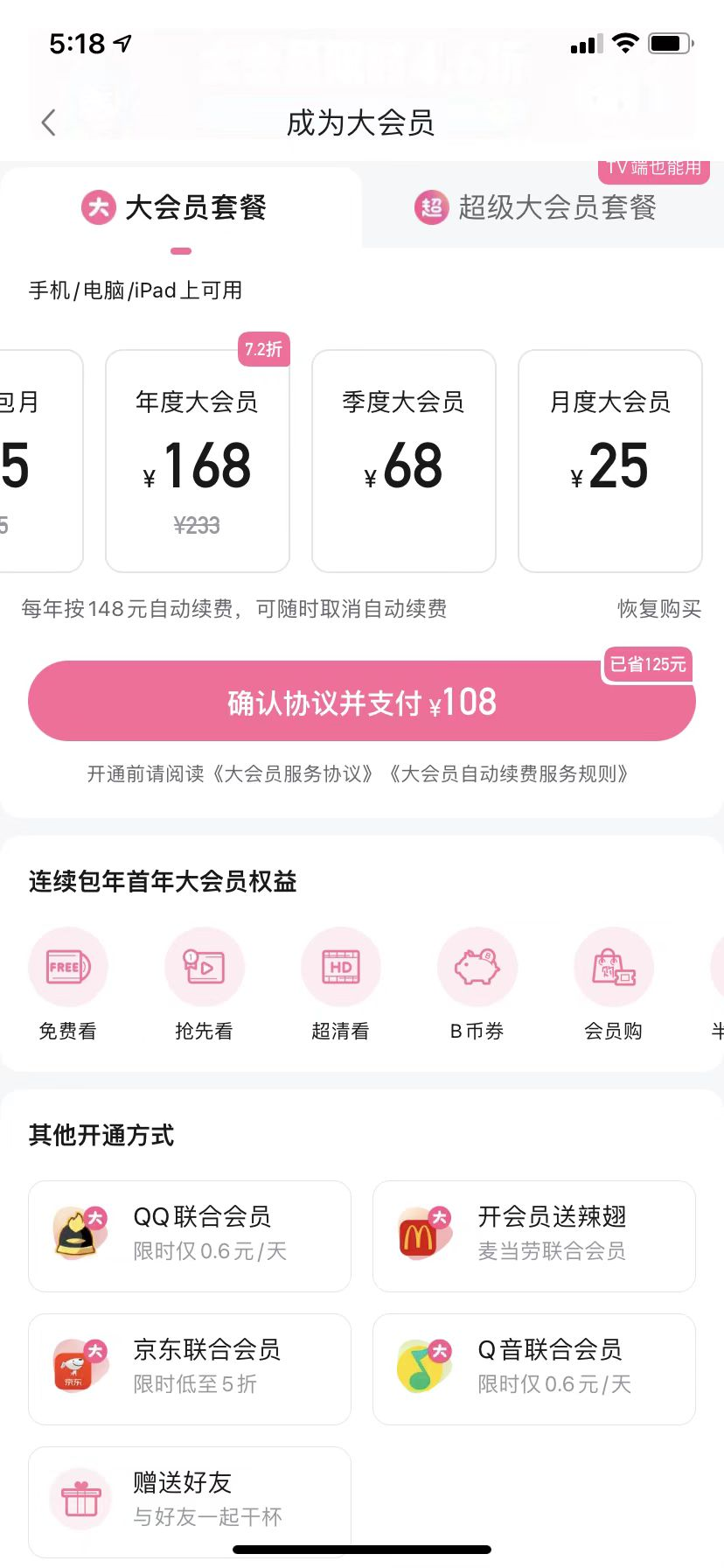The width and height of the screenshot is (724, 1568).
Task: View the 开会员送辣翅 McDonald's offer
Action: (534, 1235)
